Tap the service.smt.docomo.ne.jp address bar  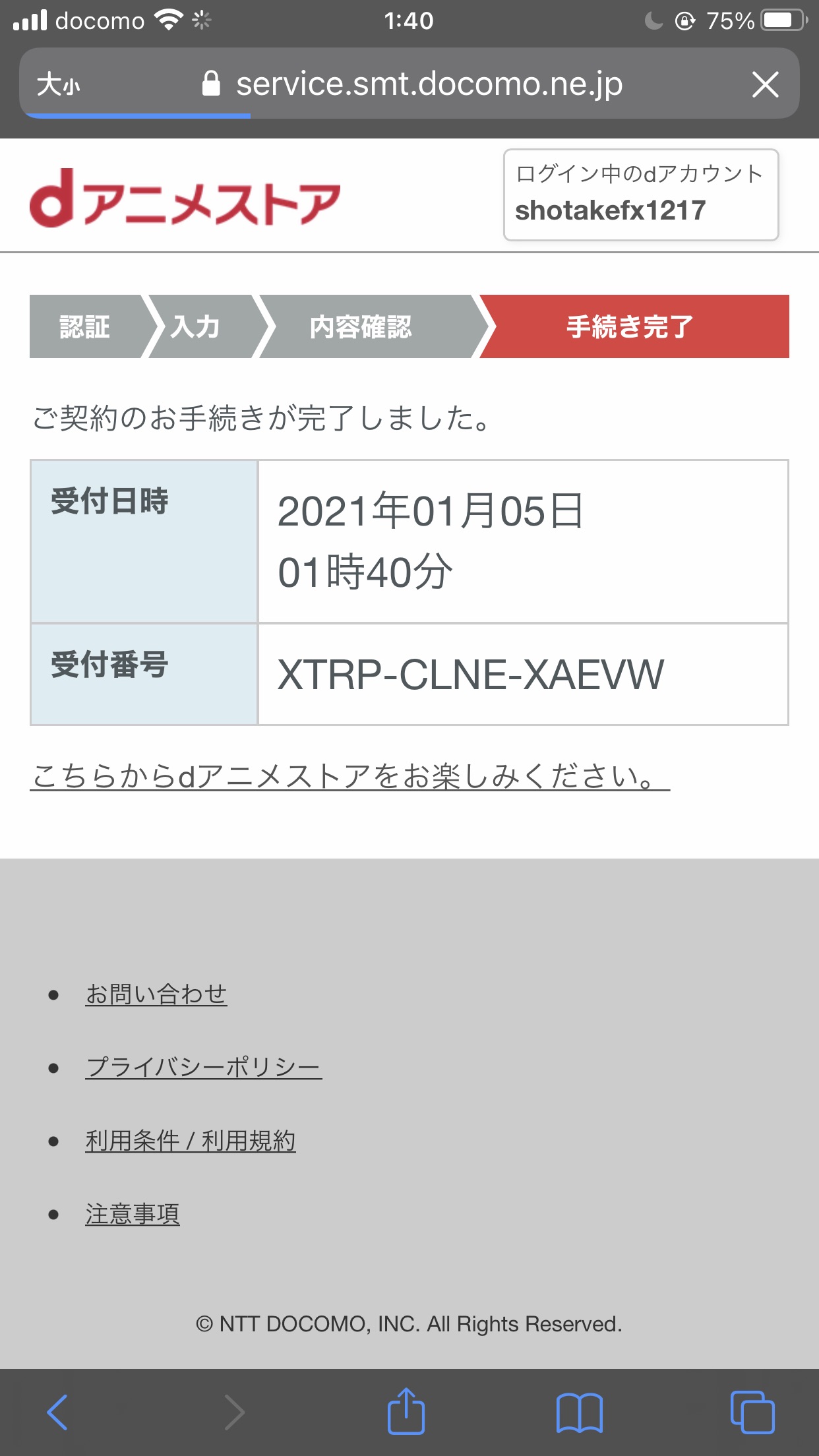[x=429, y=84]
